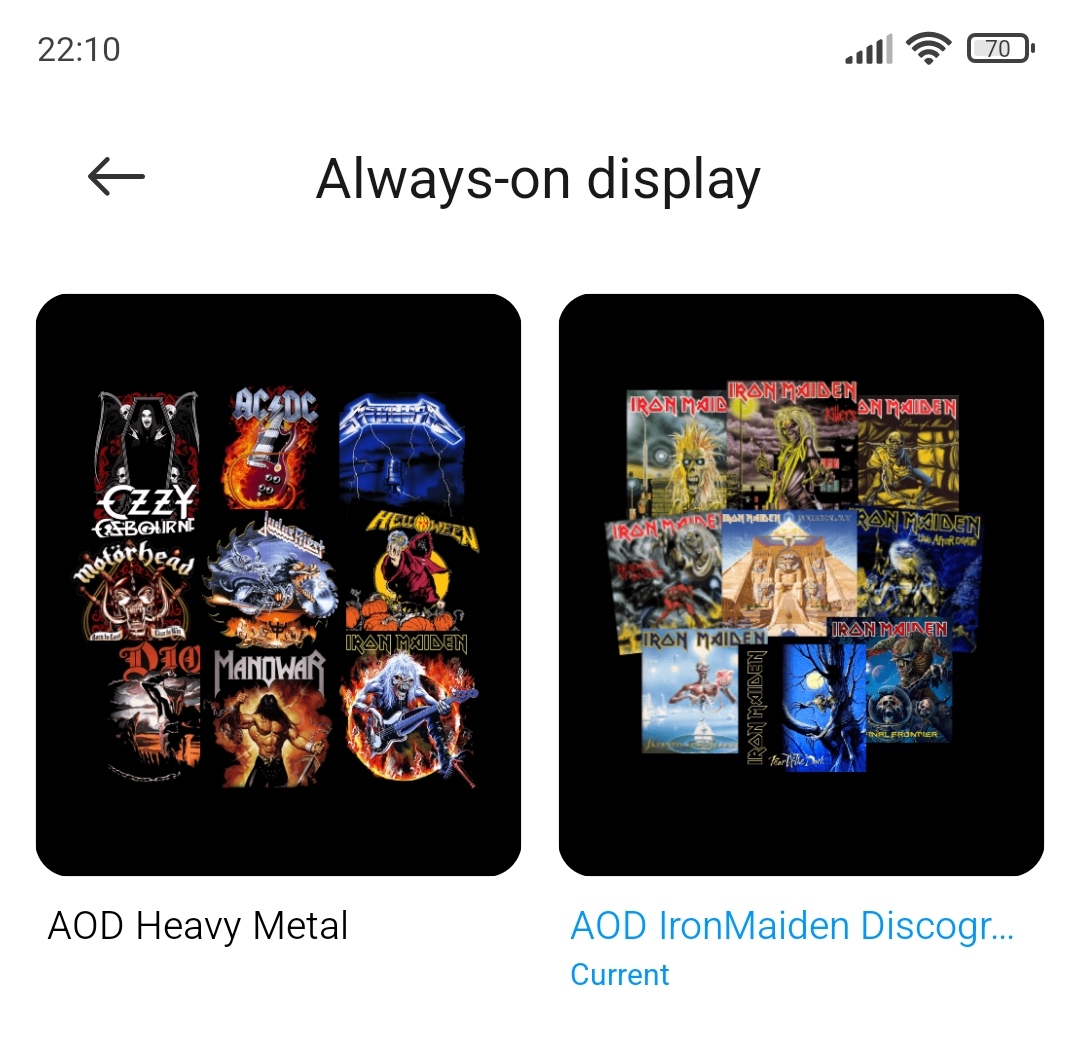Viewport: 1080px width, 1042px height.
Task: Go back from Always-on display
Action: pyautogui.click(x=116, y=178)
